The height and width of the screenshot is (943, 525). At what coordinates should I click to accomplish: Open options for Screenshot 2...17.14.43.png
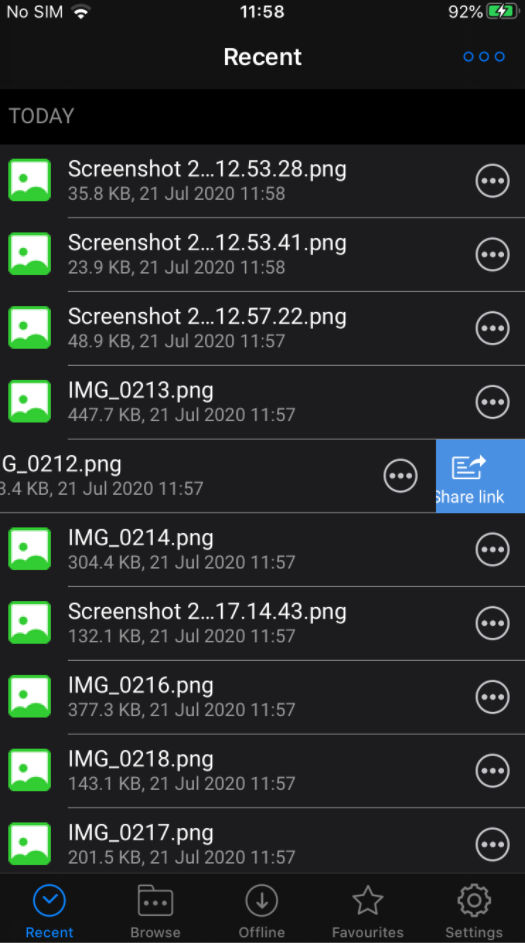pyautogui.click(x=493, y=623)
